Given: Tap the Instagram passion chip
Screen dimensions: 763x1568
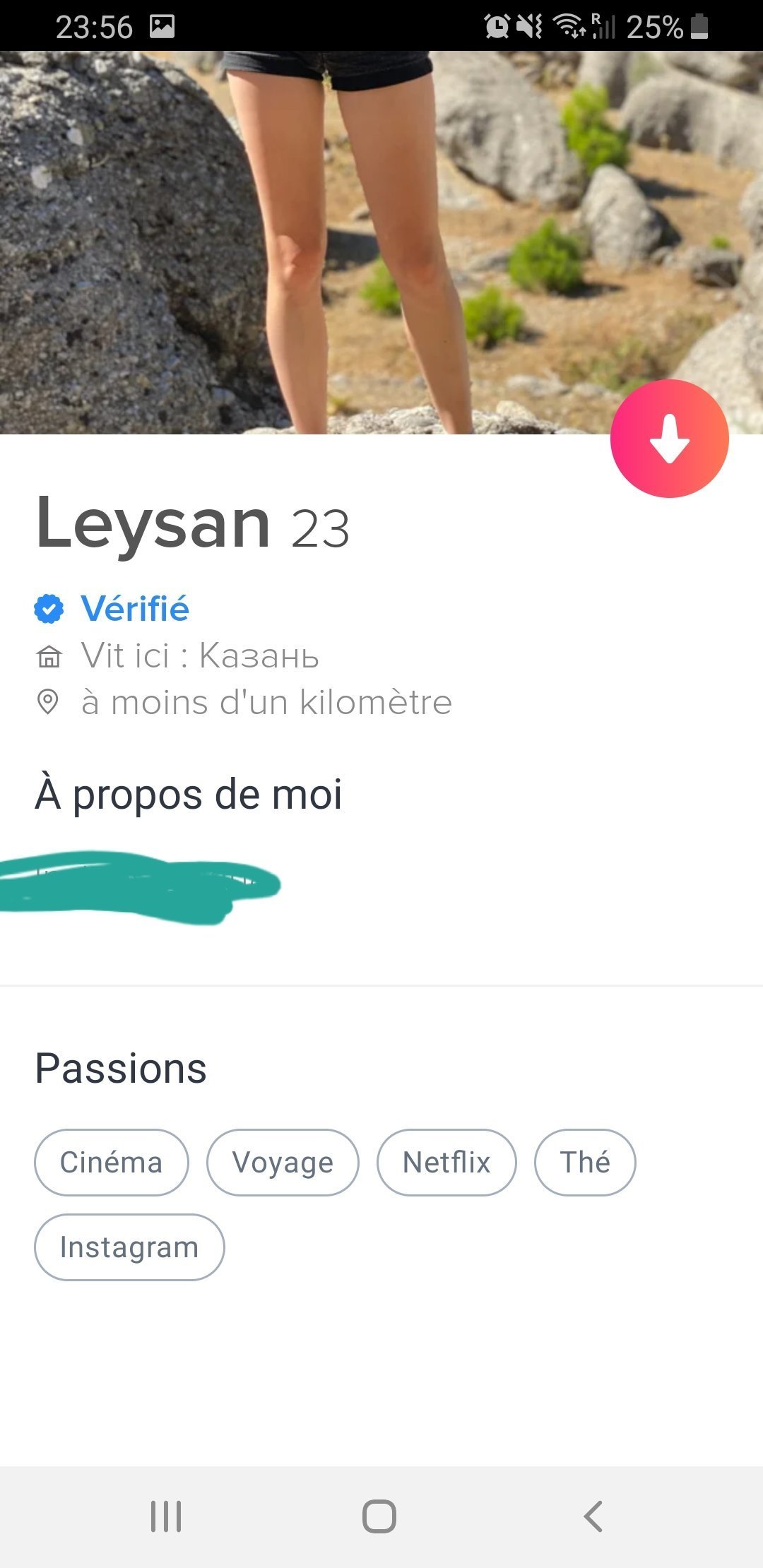Looking at the screenshot, I should [129, 1247].
